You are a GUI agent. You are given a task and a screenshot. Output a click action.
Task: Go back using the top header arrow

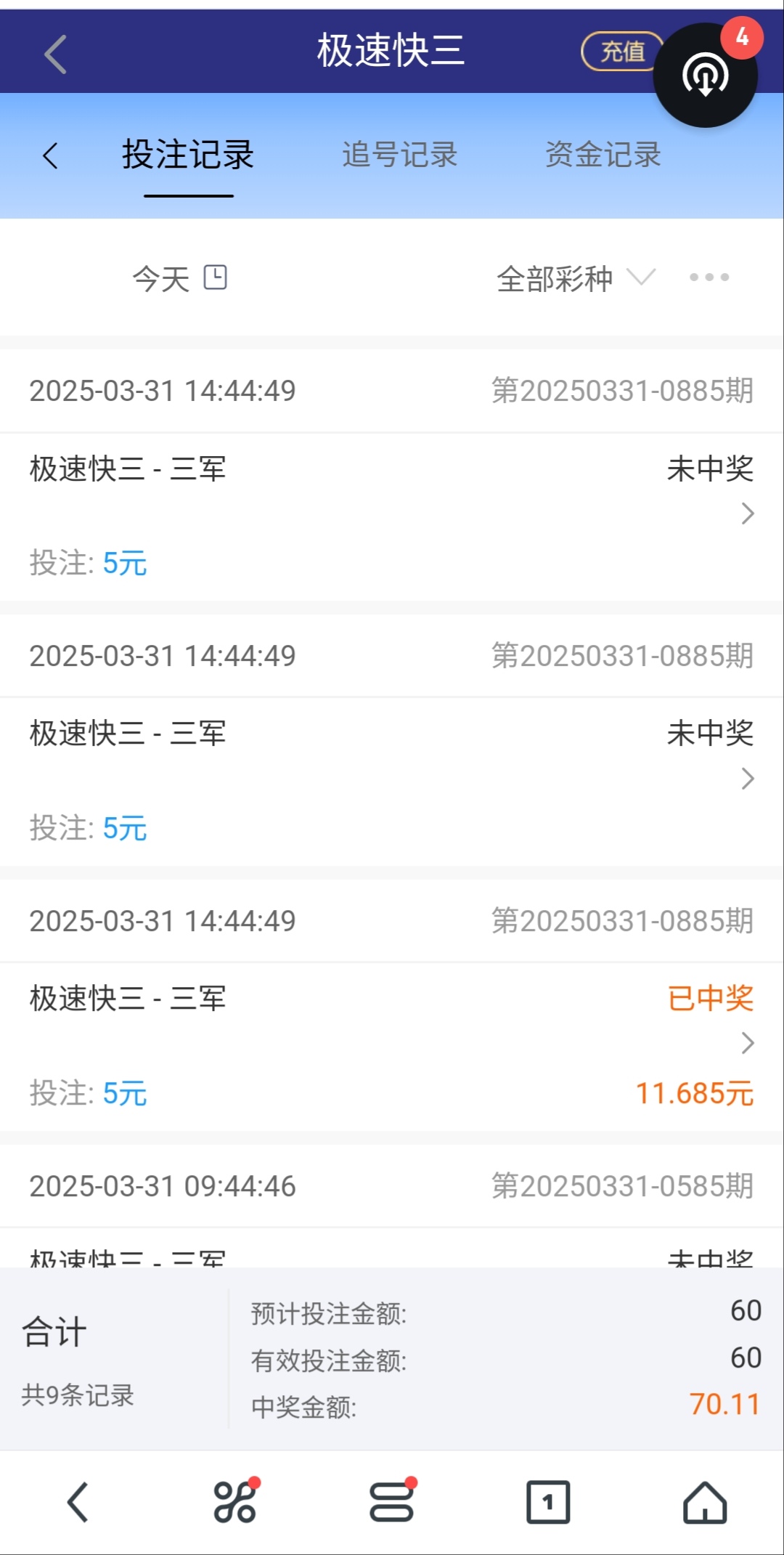(x=55, y=54)
